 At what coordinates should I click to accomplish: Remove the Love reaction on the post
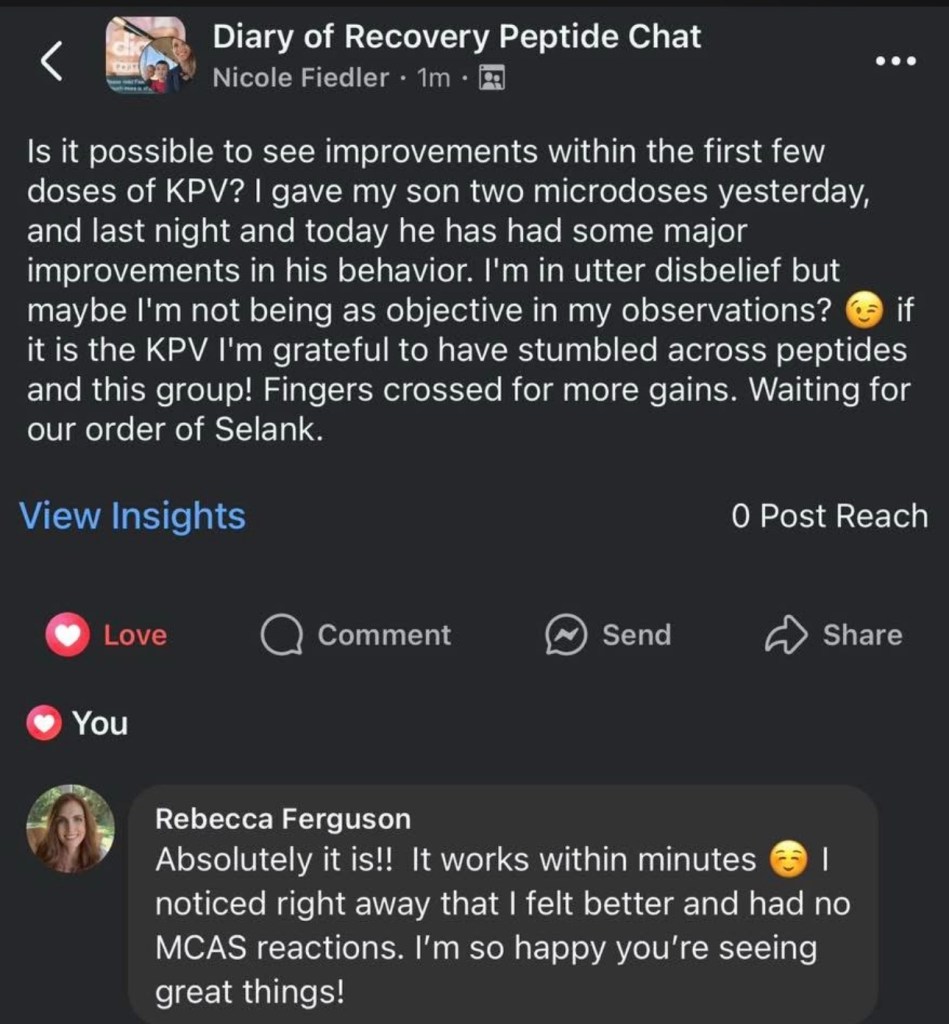pyautogui.click(x=107, y=636)
